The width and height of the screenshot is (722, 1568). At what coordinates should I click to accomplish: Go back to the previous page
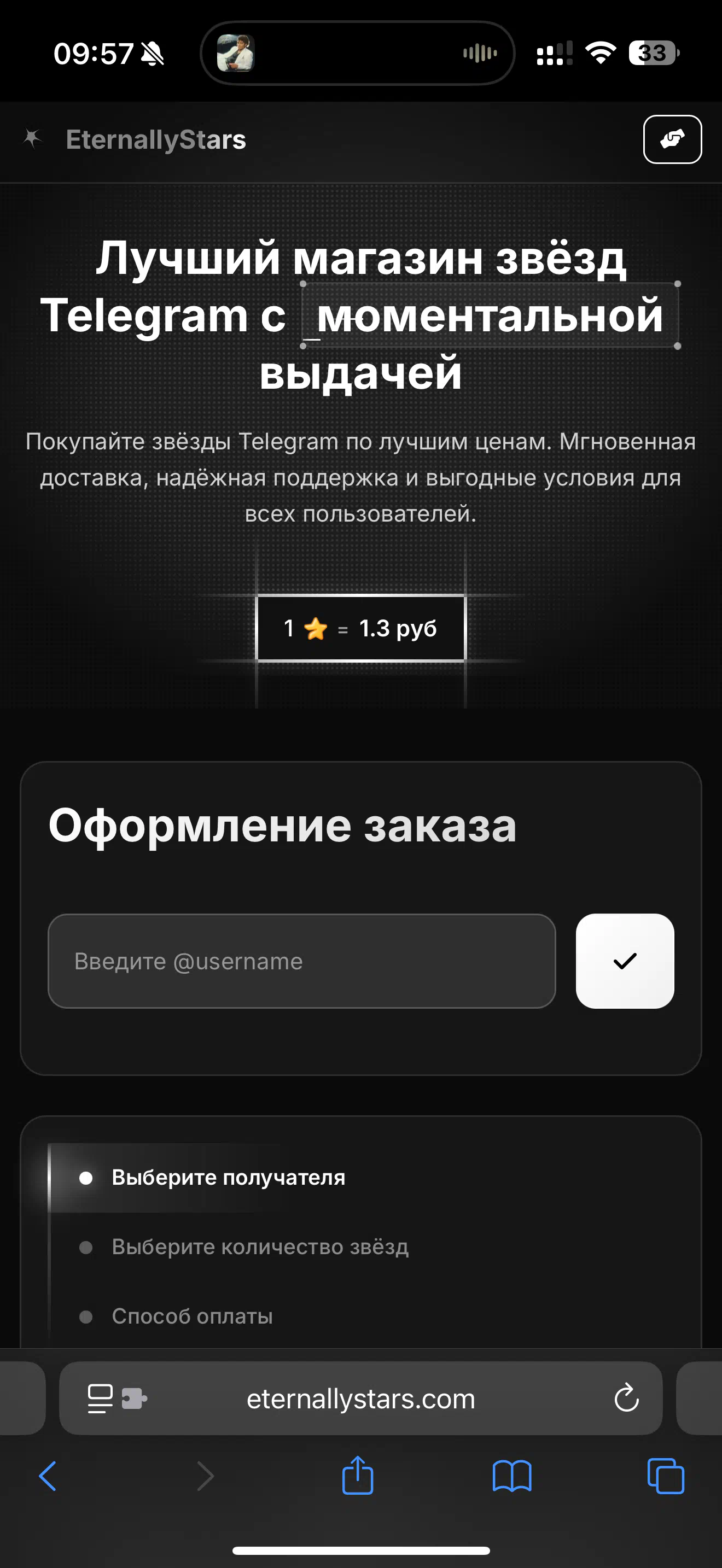[48, 1476]
